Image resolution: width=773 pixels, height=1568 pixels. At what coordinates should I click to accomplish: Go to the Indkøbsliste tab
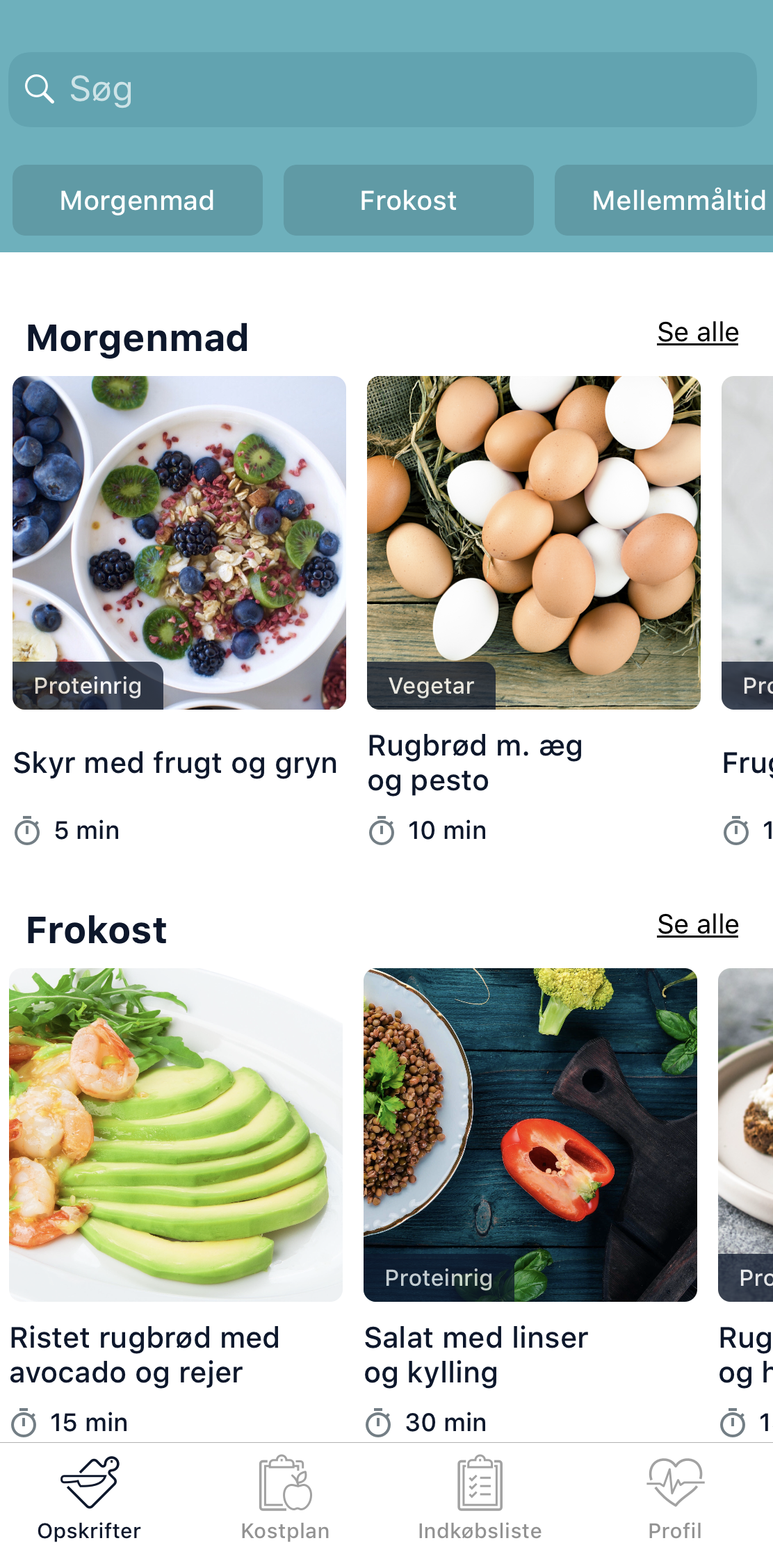(480, 1501)
